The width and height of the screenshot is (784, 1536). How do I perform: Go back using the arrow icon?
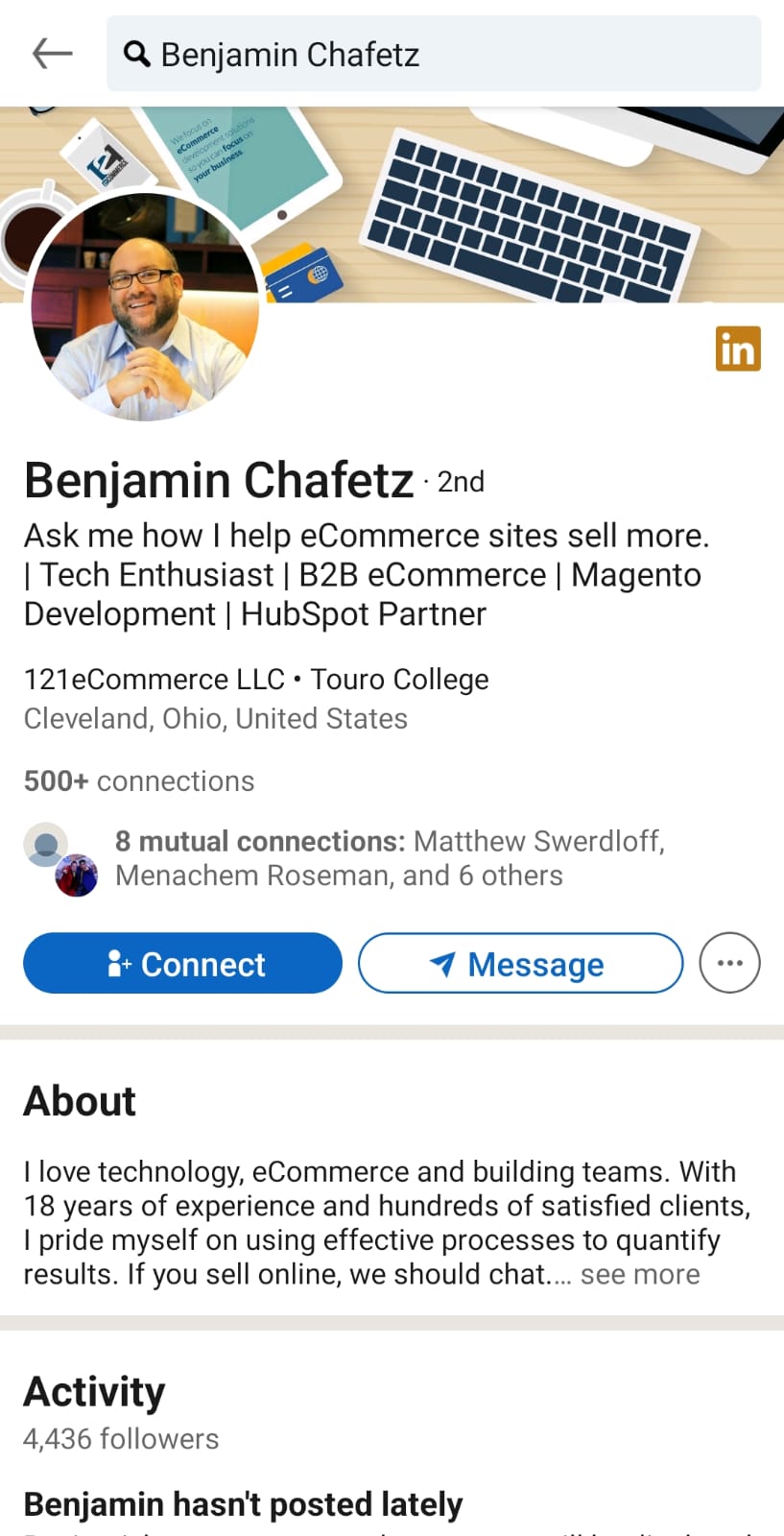[x=53, y=54]
